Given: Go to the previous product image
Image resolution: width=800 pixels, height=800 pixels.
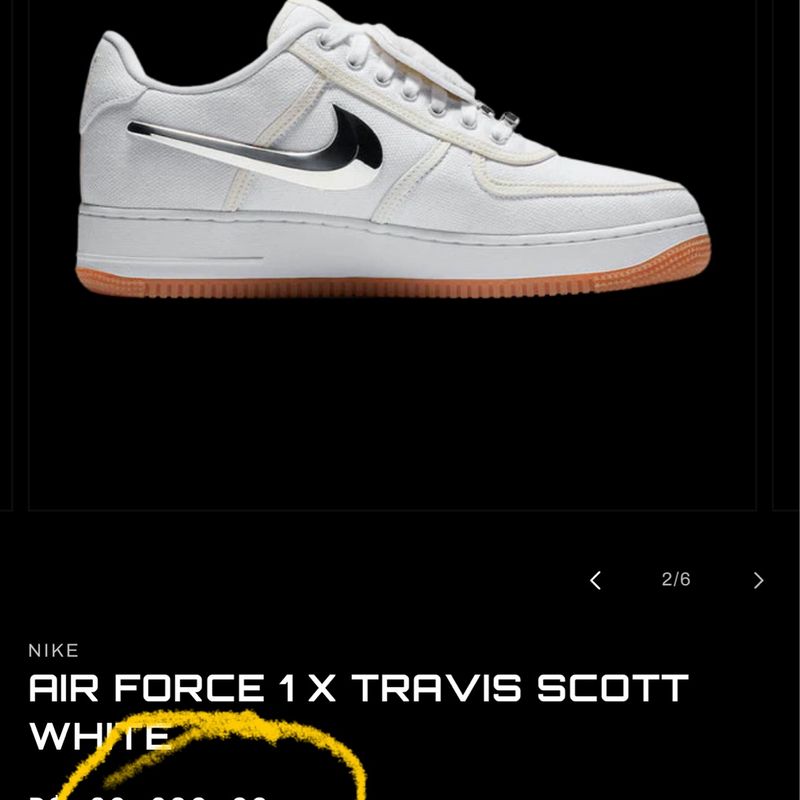Looking at the screenshot, I should click(x=596, y=580).
